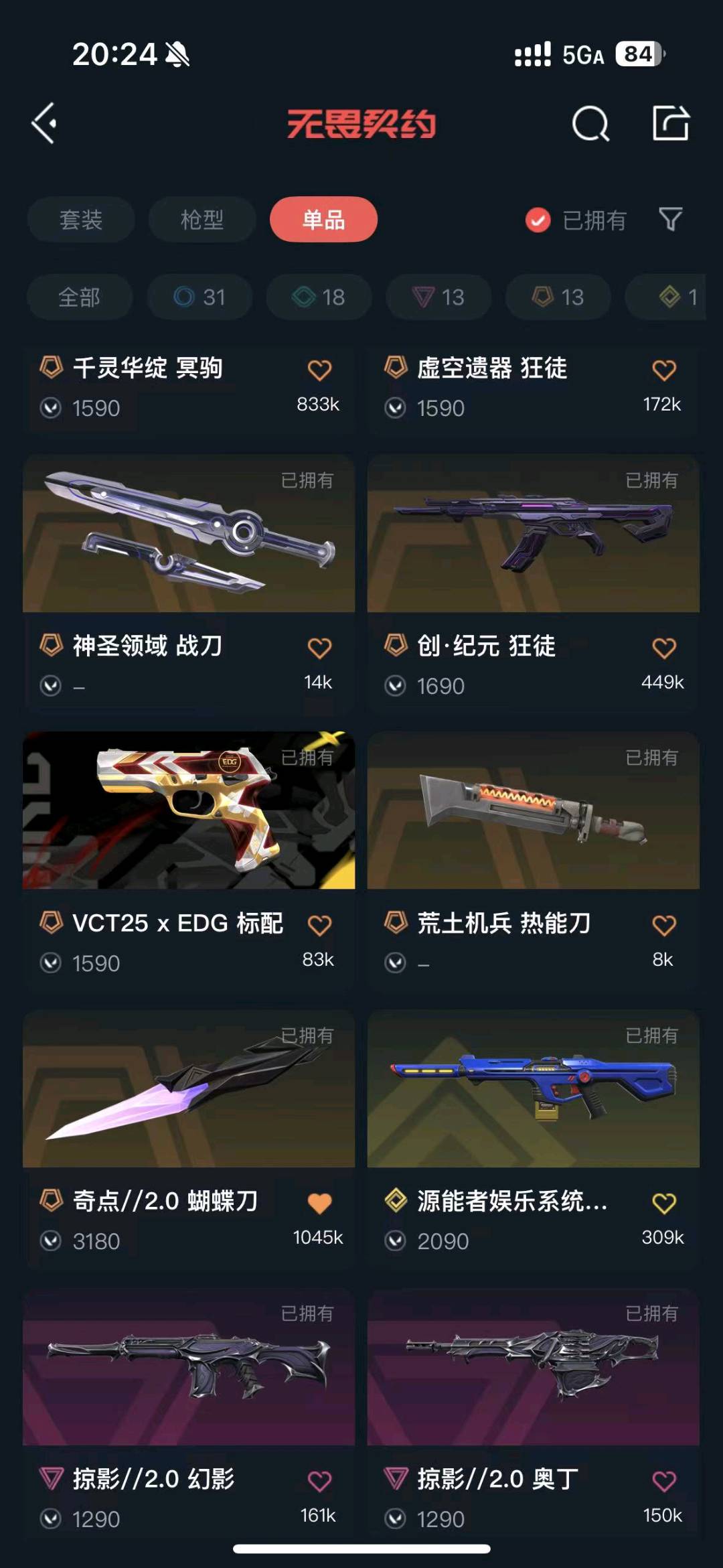
Task: Select the 单品 tab
Action: point(323,220)
